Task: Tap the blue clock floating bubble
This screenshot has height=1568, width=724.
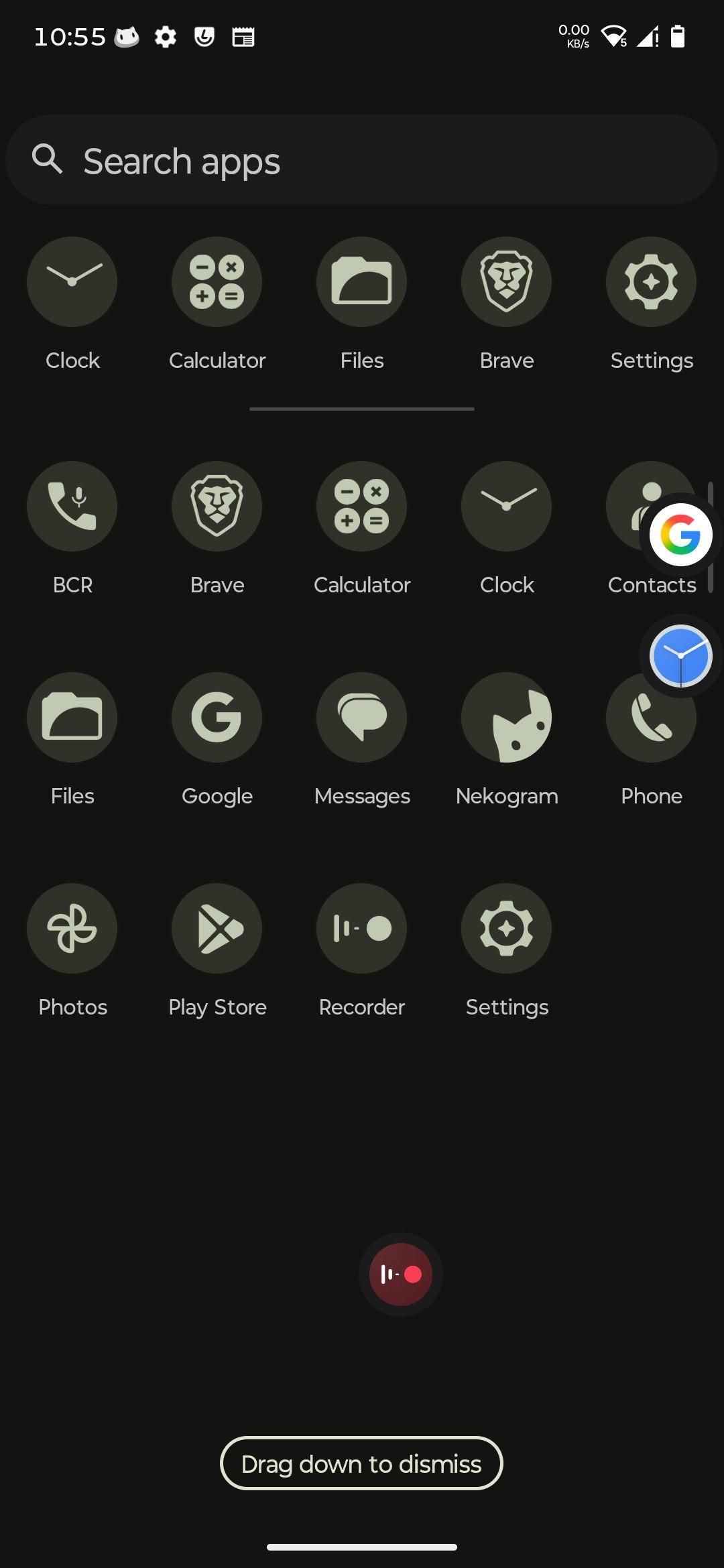Action: tap(680, 656)
